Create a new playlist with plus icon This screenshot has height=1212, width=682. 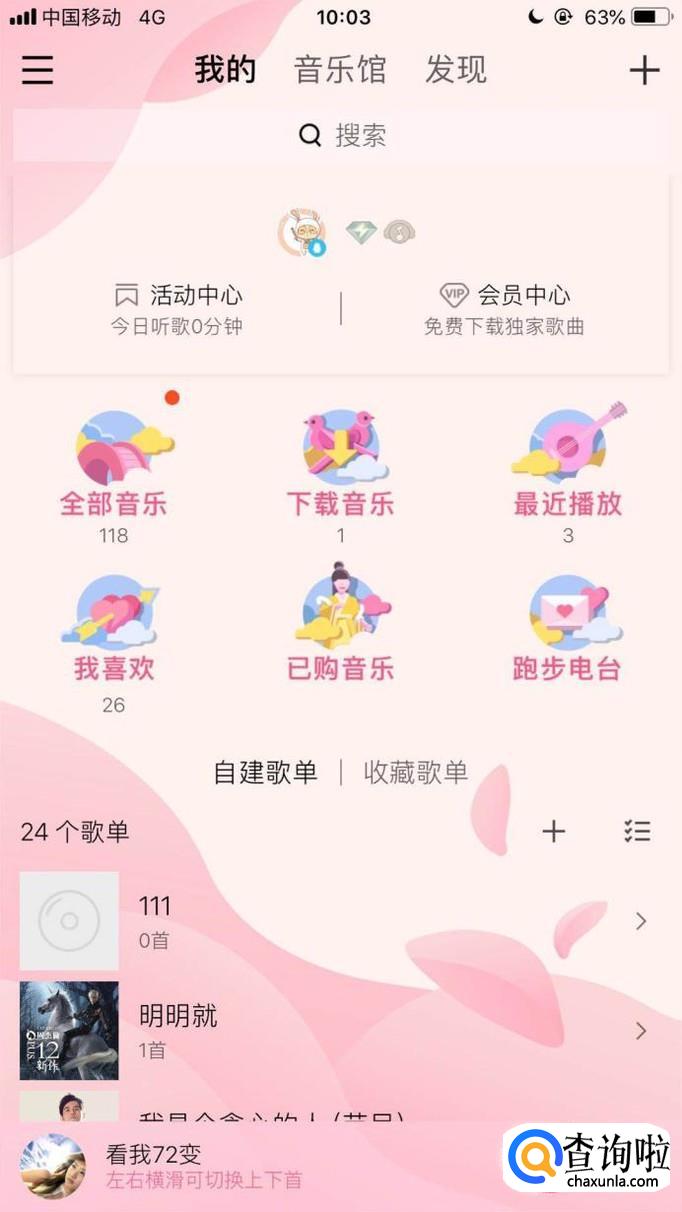point(553,831)
